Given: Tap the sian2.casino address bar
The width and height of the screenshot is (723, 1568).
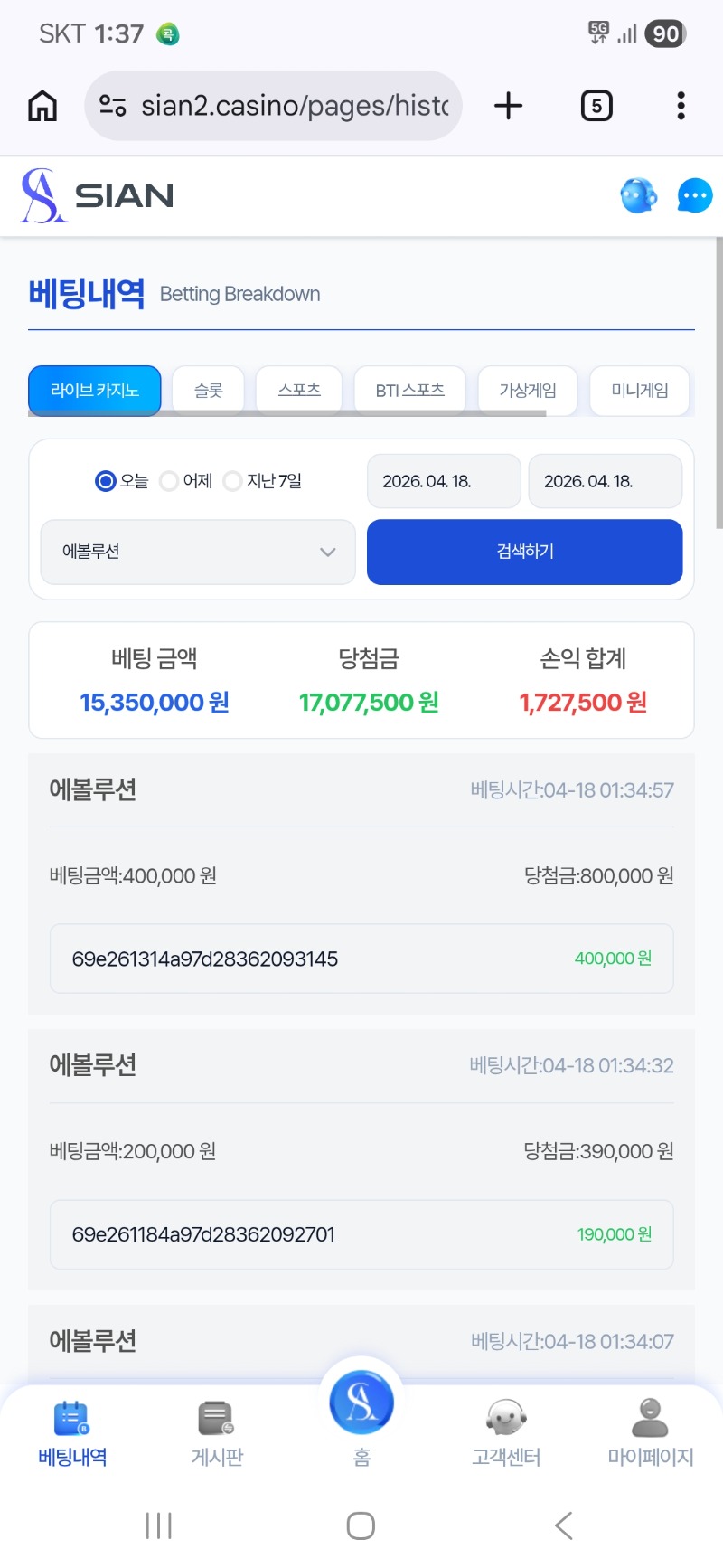Looking at the screenshot, I should pos(274,106).
